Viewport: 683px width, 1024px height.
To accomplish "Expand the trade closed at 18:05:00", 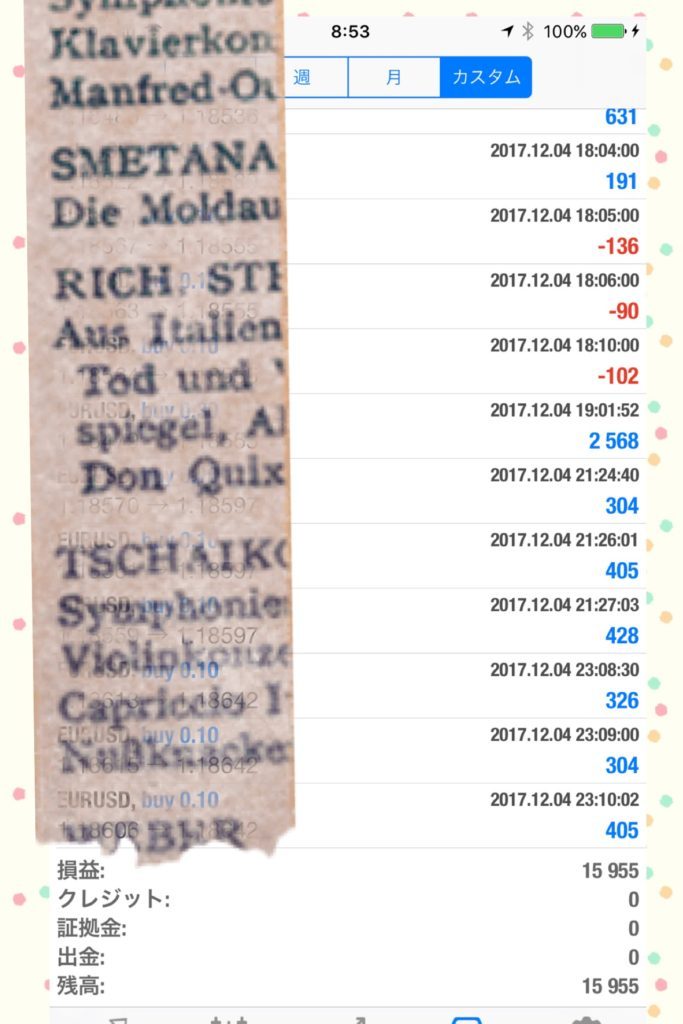I will point(460,230).
